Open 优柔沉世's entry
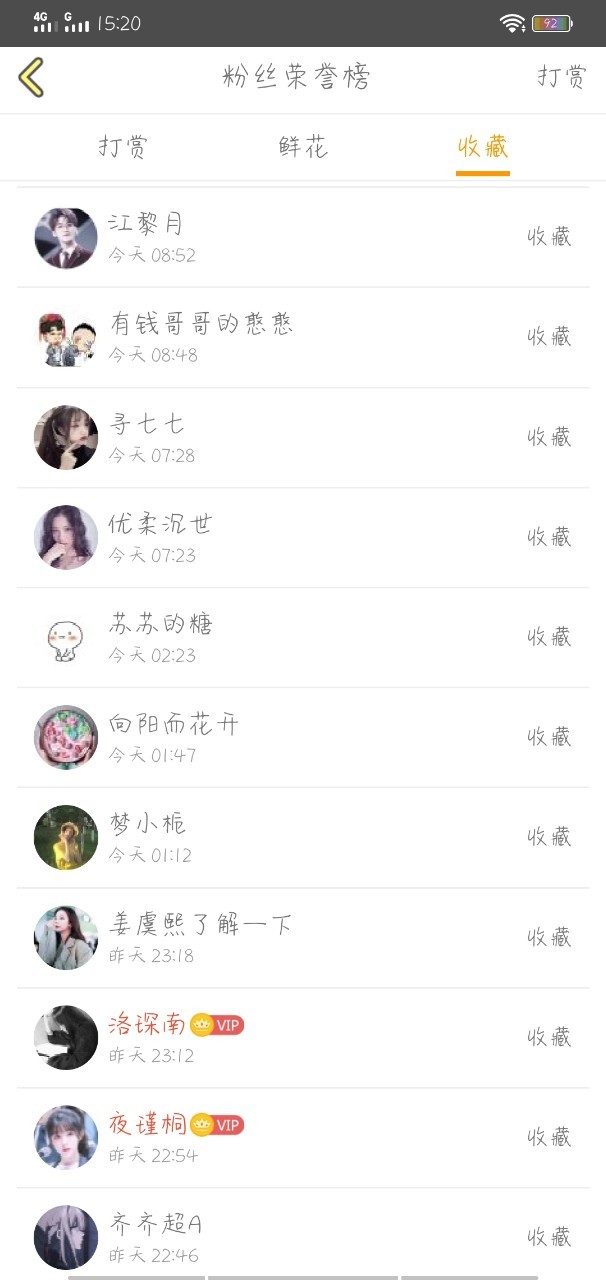Screen dimensions: 606x1280 click(x=303, y=538)
